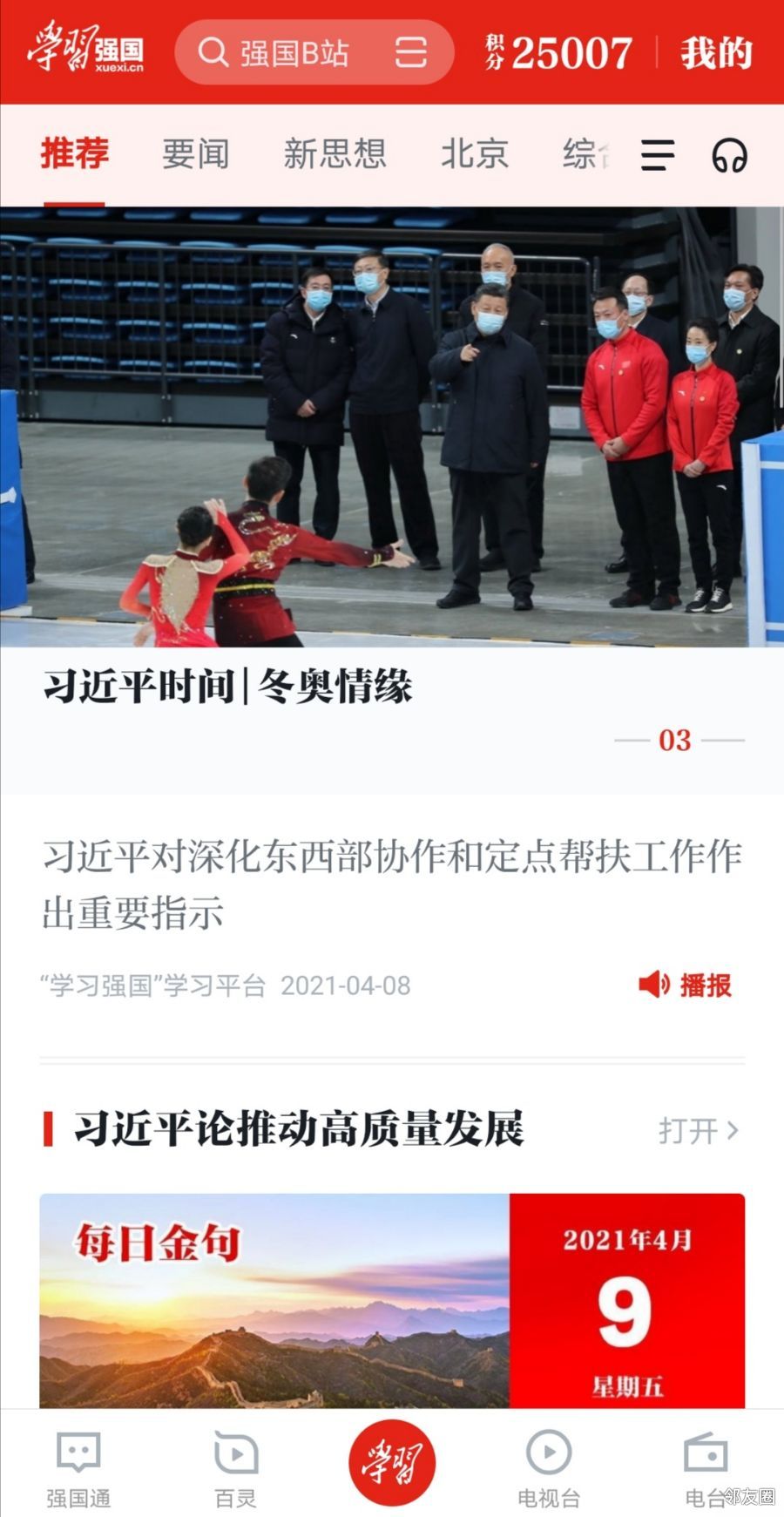Read the 深化东西部协作和定点帮扶 article
The width and height of the screenshot is (784, 1517).
pos(392,884)
